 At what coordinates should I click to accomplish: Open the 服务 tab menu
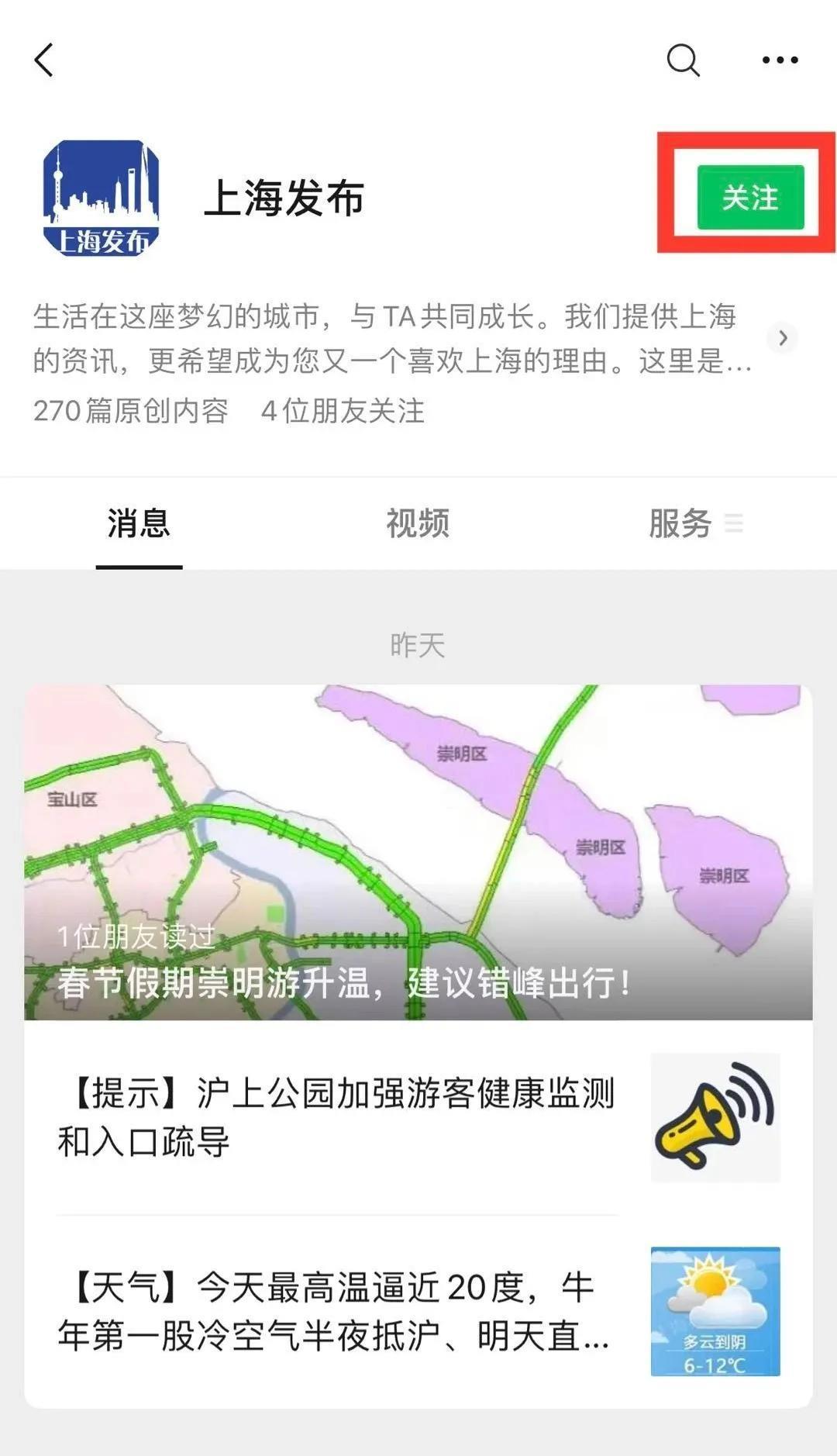(694, 524)
